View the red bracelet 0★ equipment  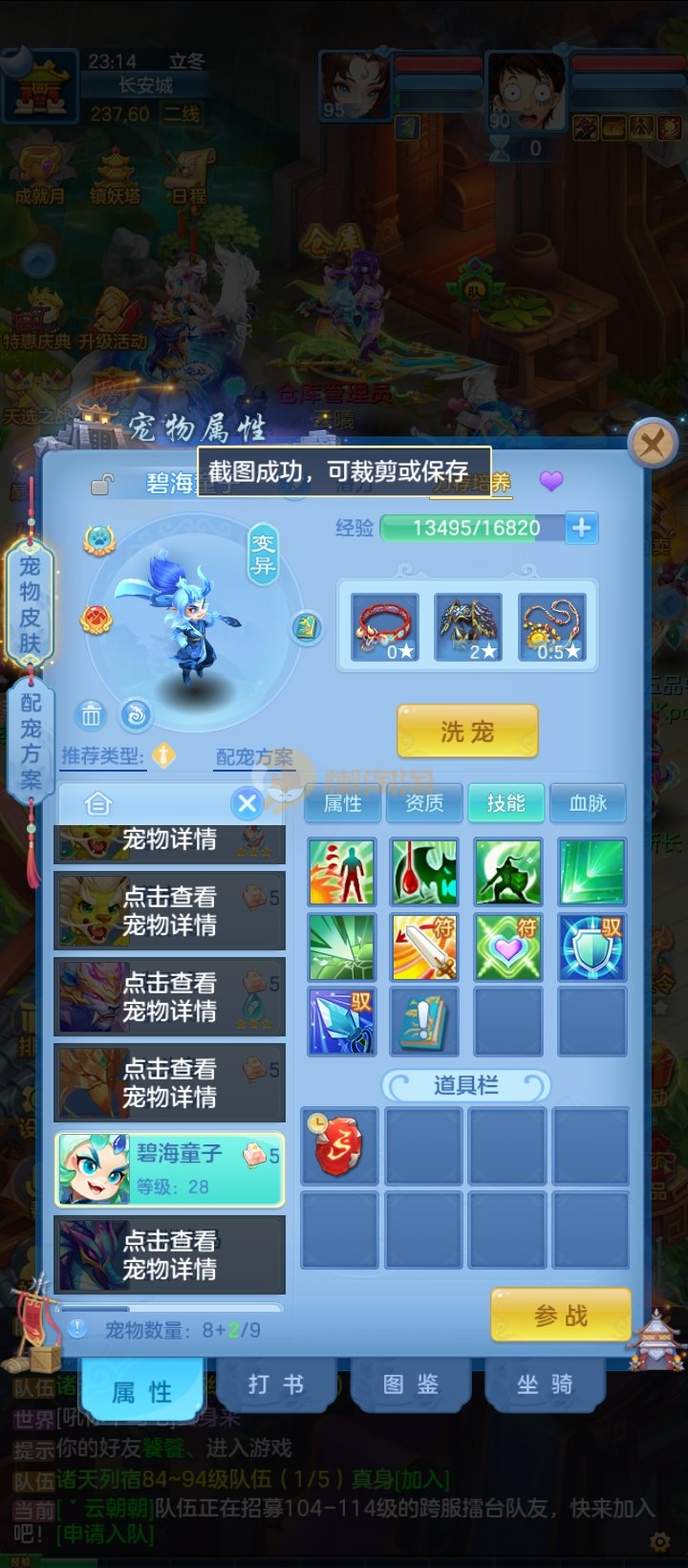click(x=384, y=627)
